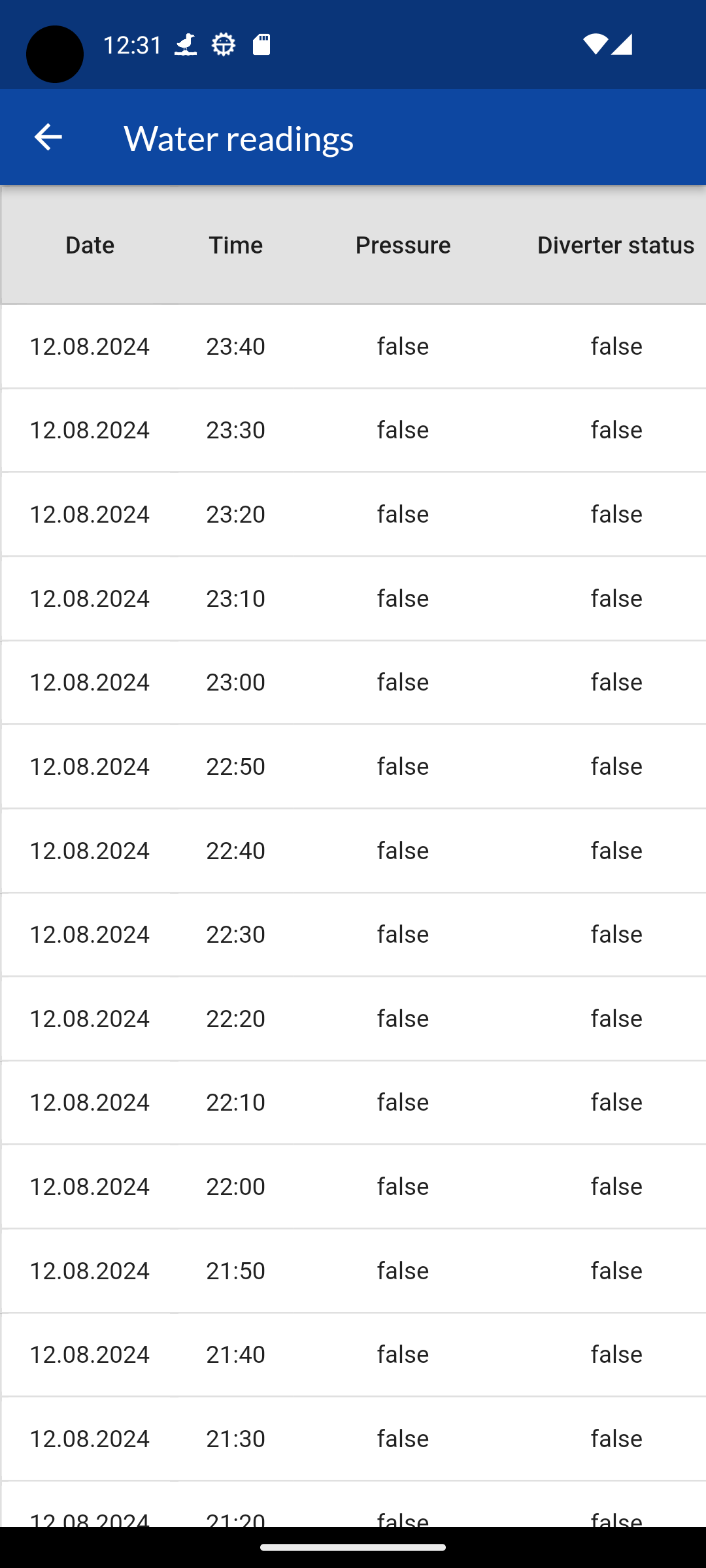Click the back arrow icon
Image resolution: width=706 pixels, height=1568 pixels.
click(x=47, y=137)
